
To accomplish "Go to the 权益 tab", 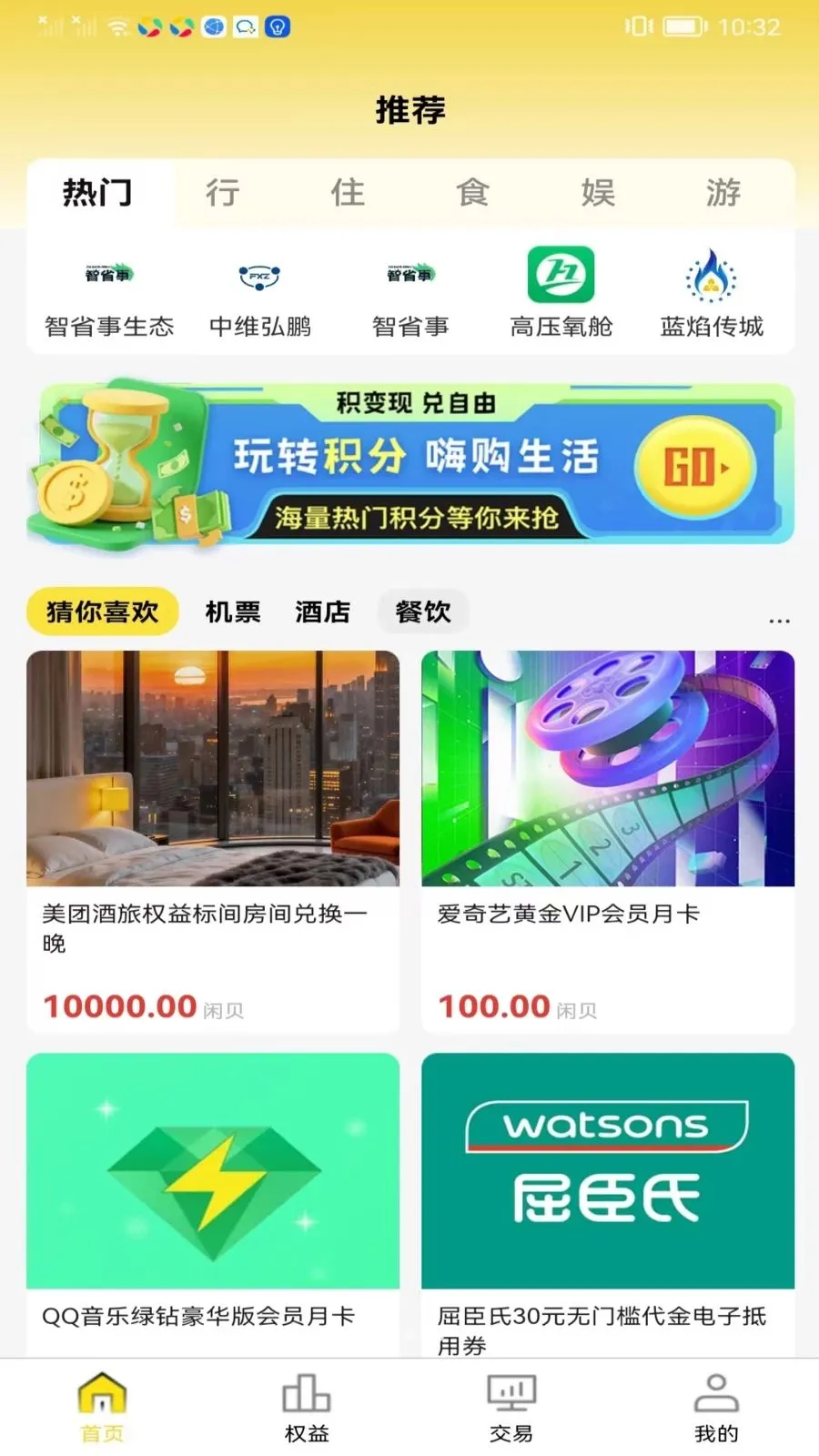I will coord(307,1408).
